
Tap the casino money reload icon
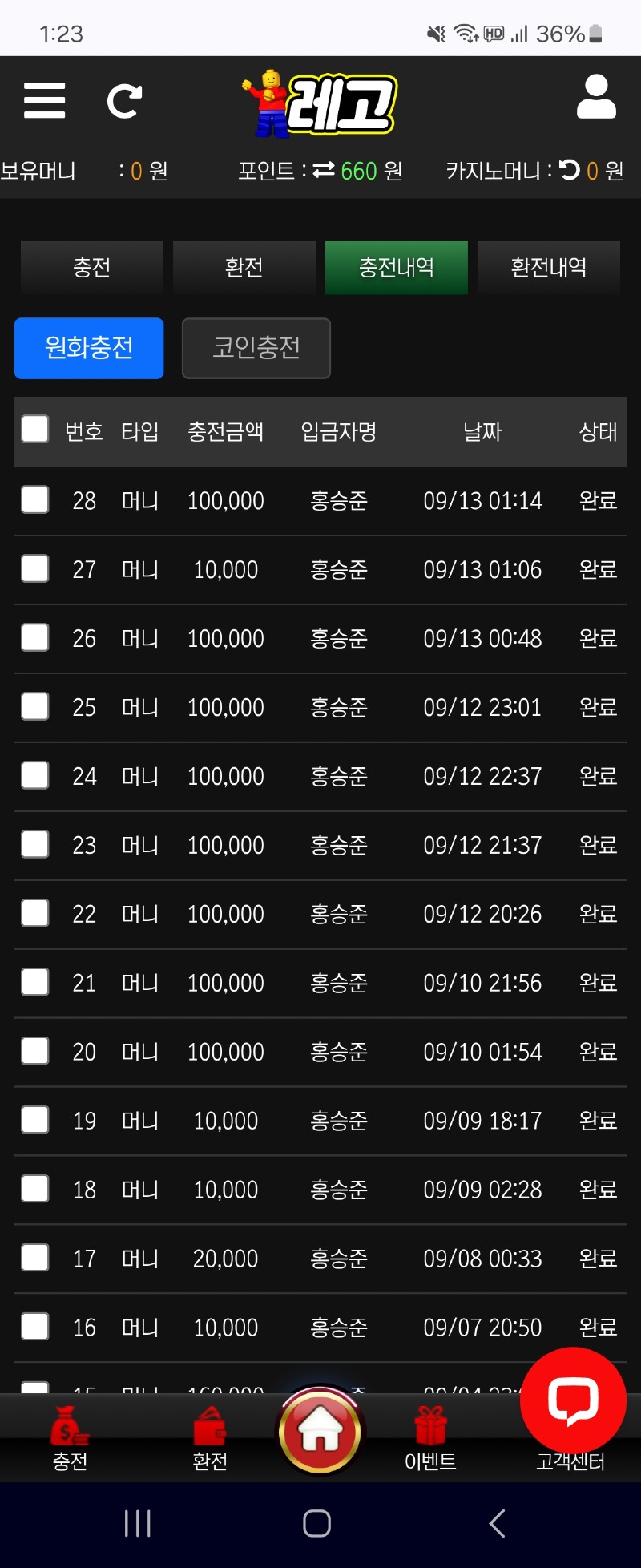pos(570,170)
